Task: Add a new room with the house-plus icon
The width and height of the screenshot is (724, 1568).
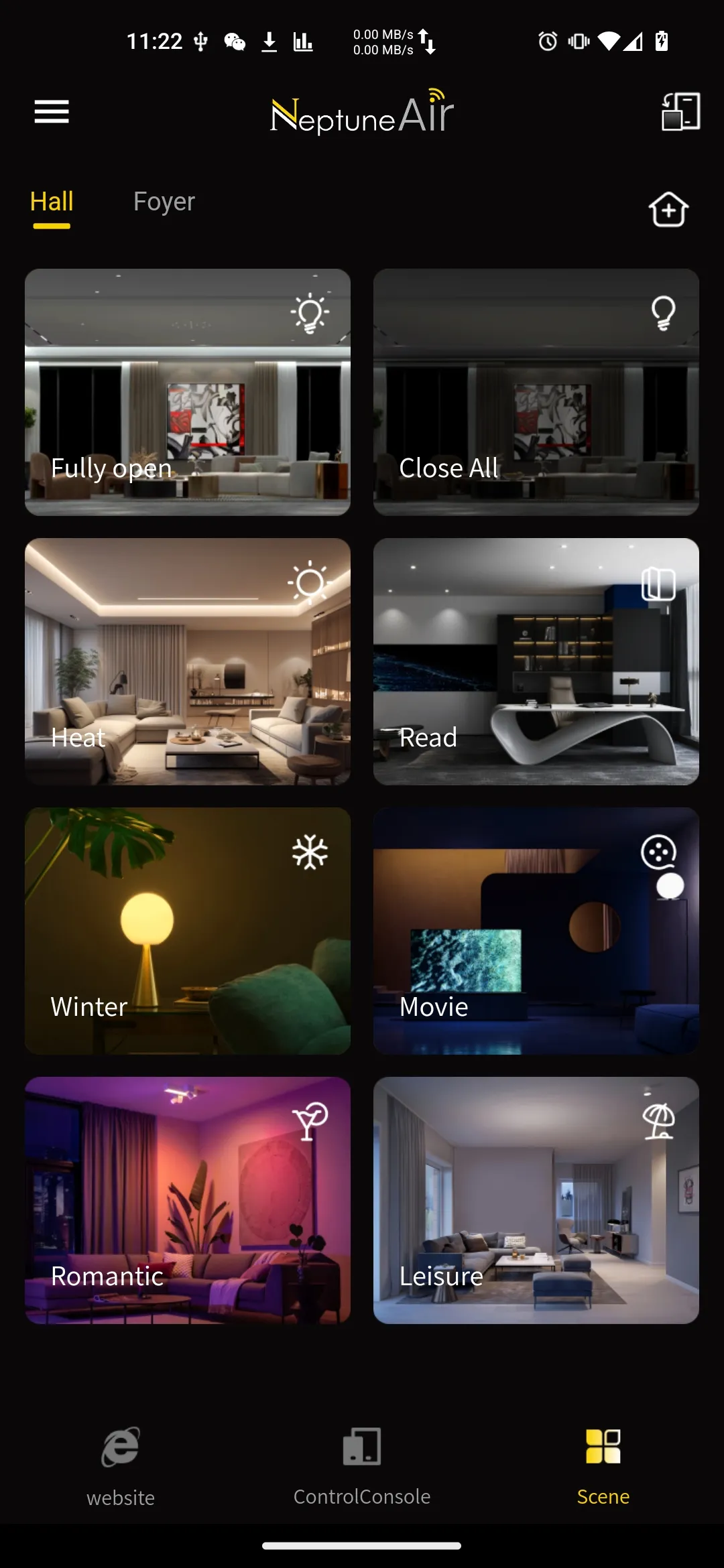Action: (x=668, y=209)
